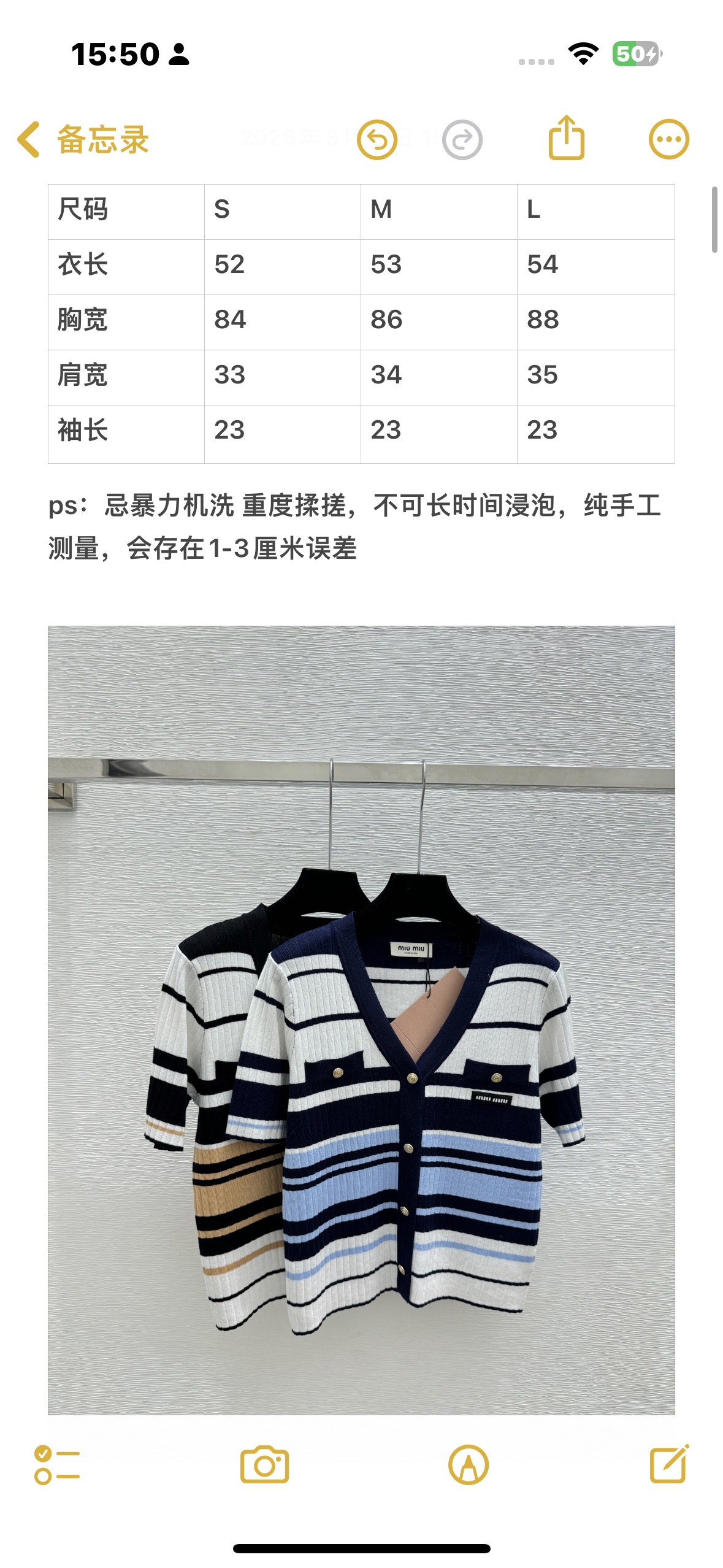The image size is (723, 1568).
Task: Open the markup pen tool
Action: point(469,1465)
